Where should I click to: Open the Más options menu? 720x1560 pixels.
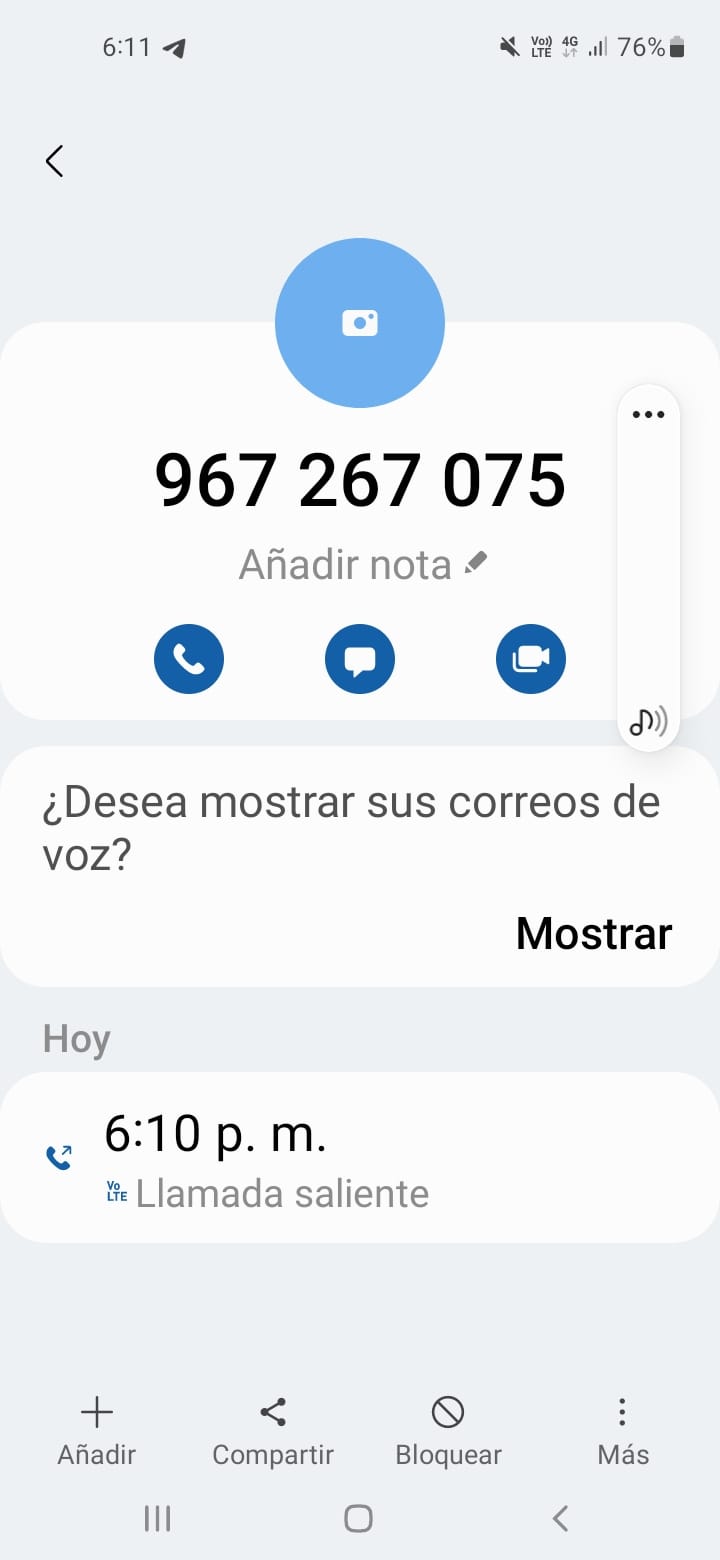pyautogui.click(x=622, y=1430)
